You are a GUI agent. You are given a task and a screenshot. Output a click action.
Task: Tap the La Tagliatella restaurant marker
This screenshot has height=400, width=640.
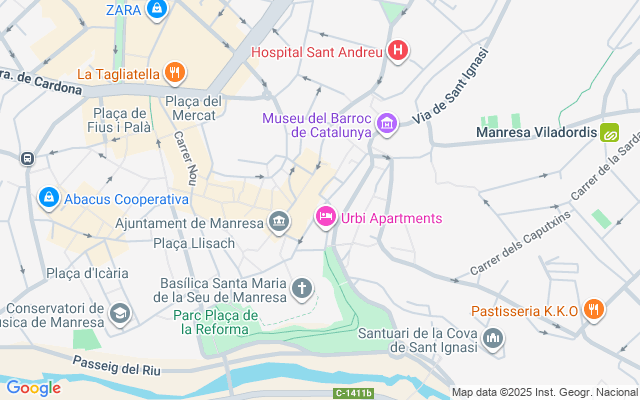pos(176,73)
